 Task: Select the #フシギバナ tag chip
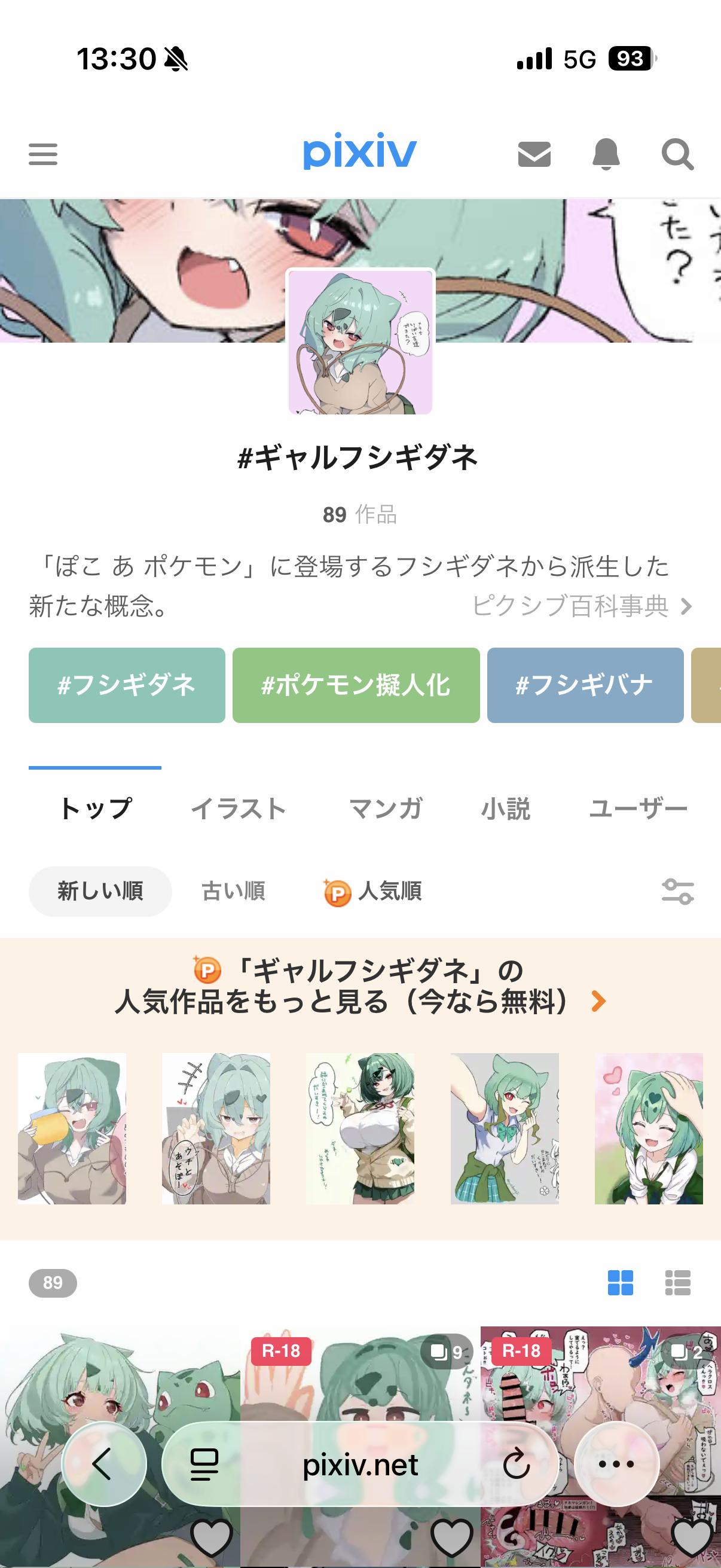click(x=585, y=685)
